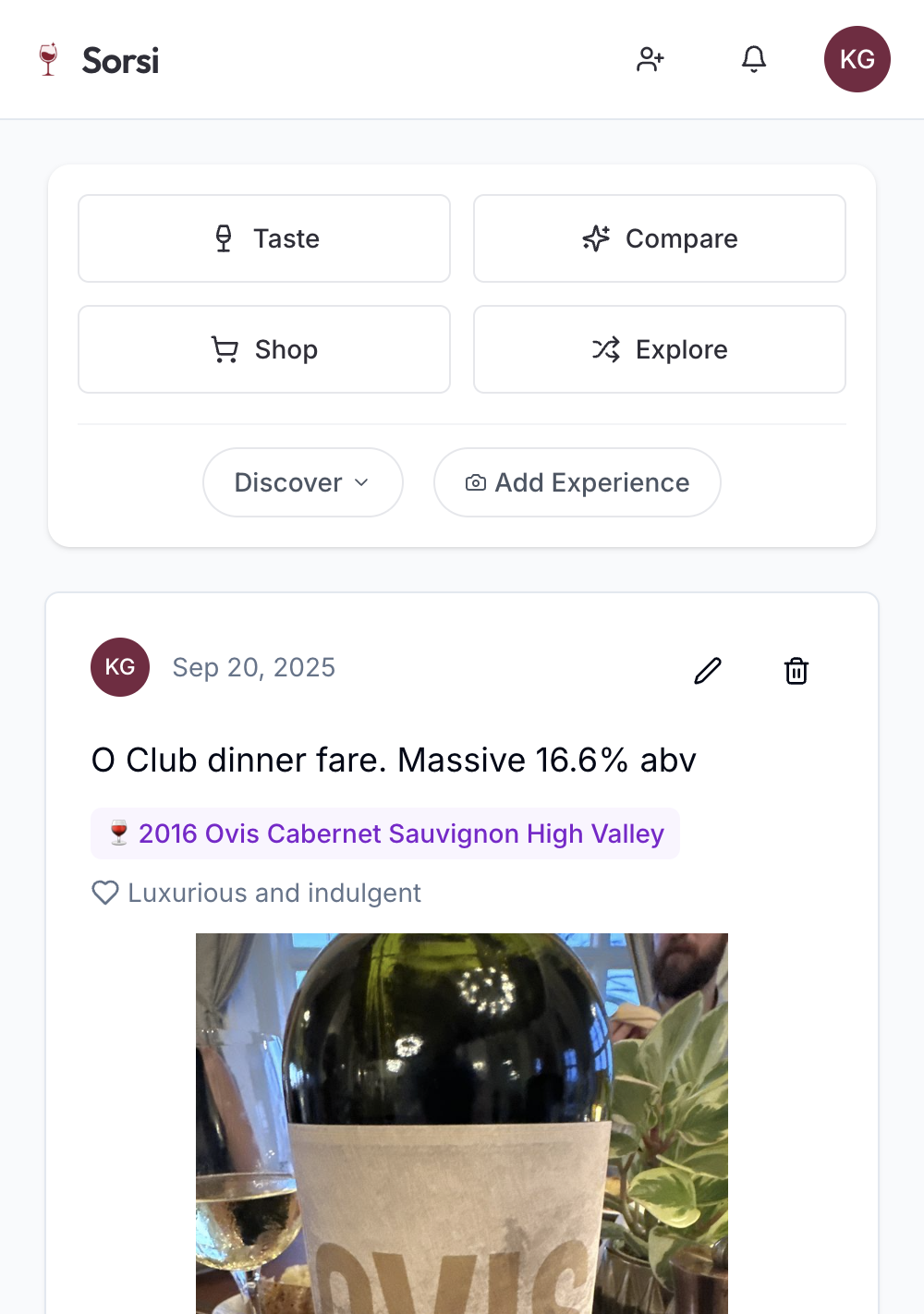The height and width of the screenshot is (1314, 924).
Task: Open 2016 Ovis Cabernet Sauvignon High Valley link
Action: pos(400,833)
